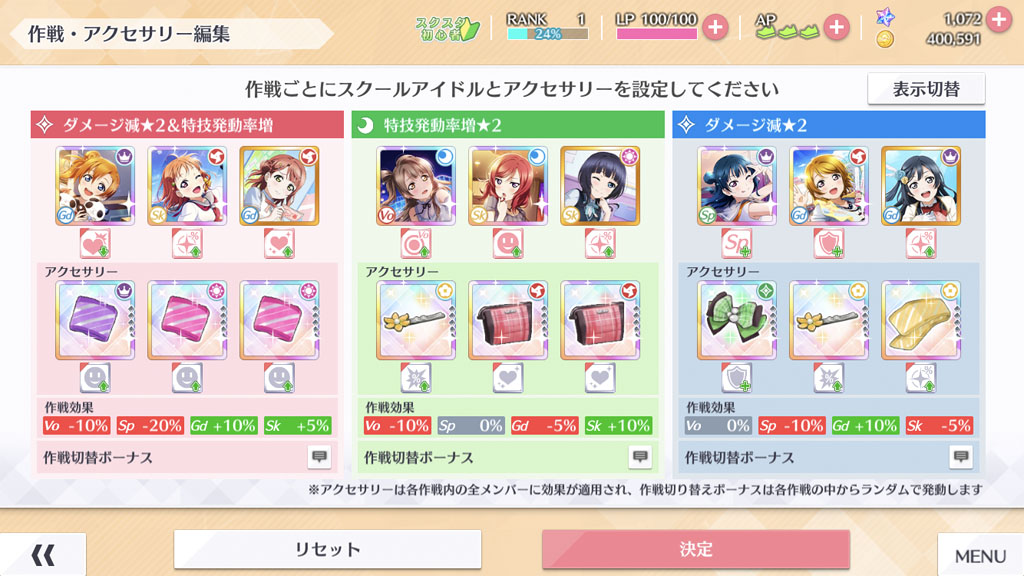
Task: Add LP with the plus button
Action: point(714,27)
